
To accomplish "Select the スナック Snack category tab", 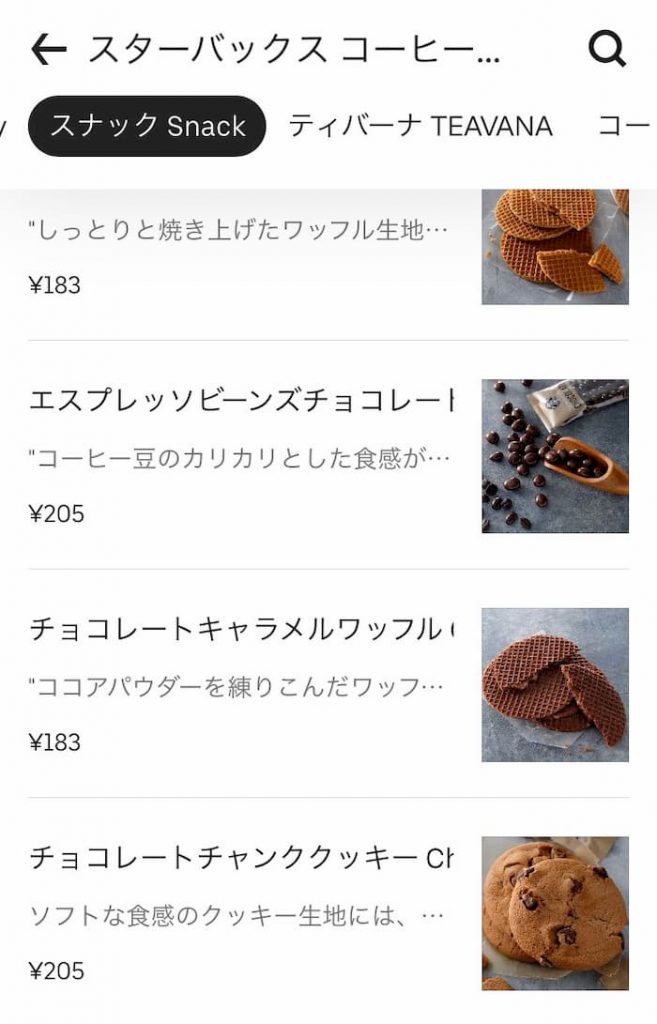I will pyautogui.click(x=147, y=126).
